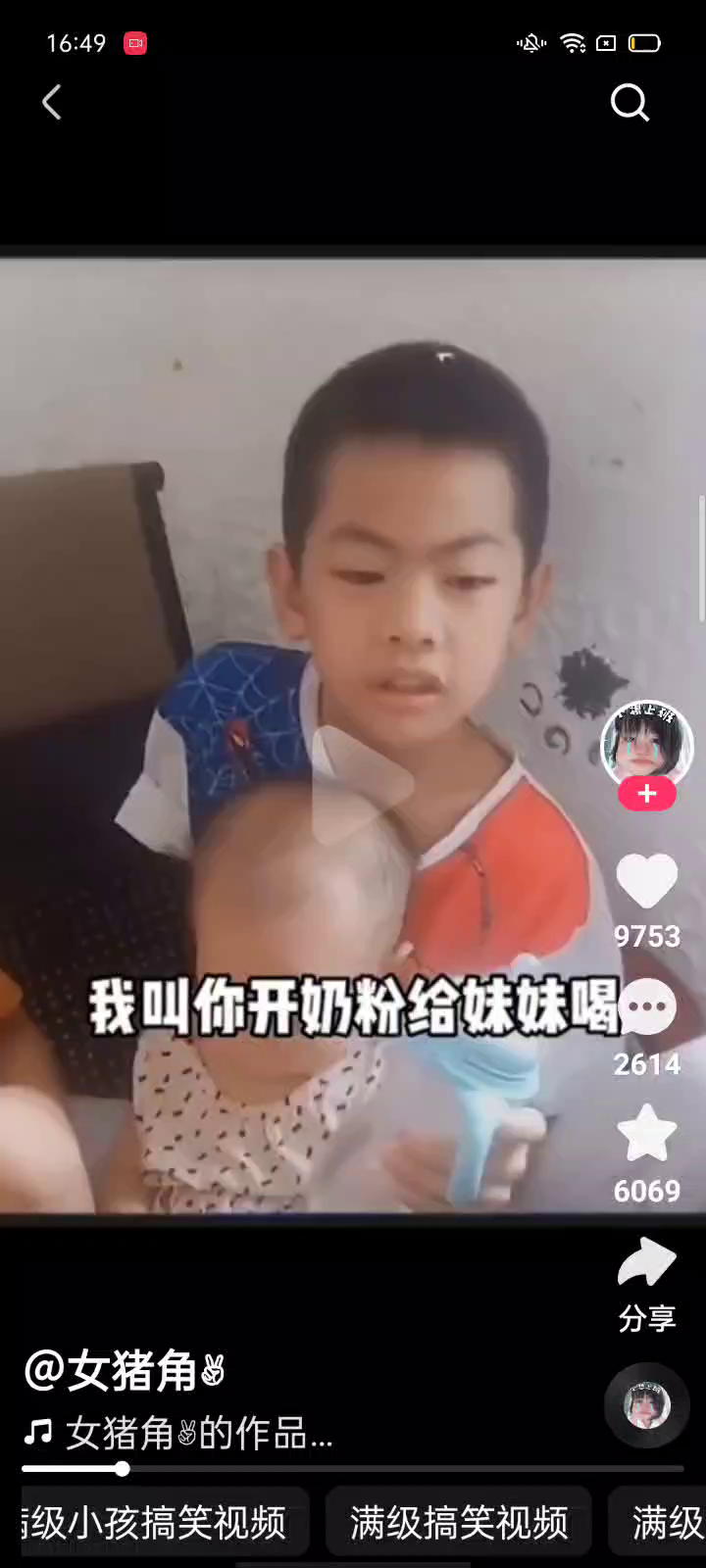This screenshot has height=1568, width=706.
Task: Open search from the magnifier icon
Action: [630, 102]
